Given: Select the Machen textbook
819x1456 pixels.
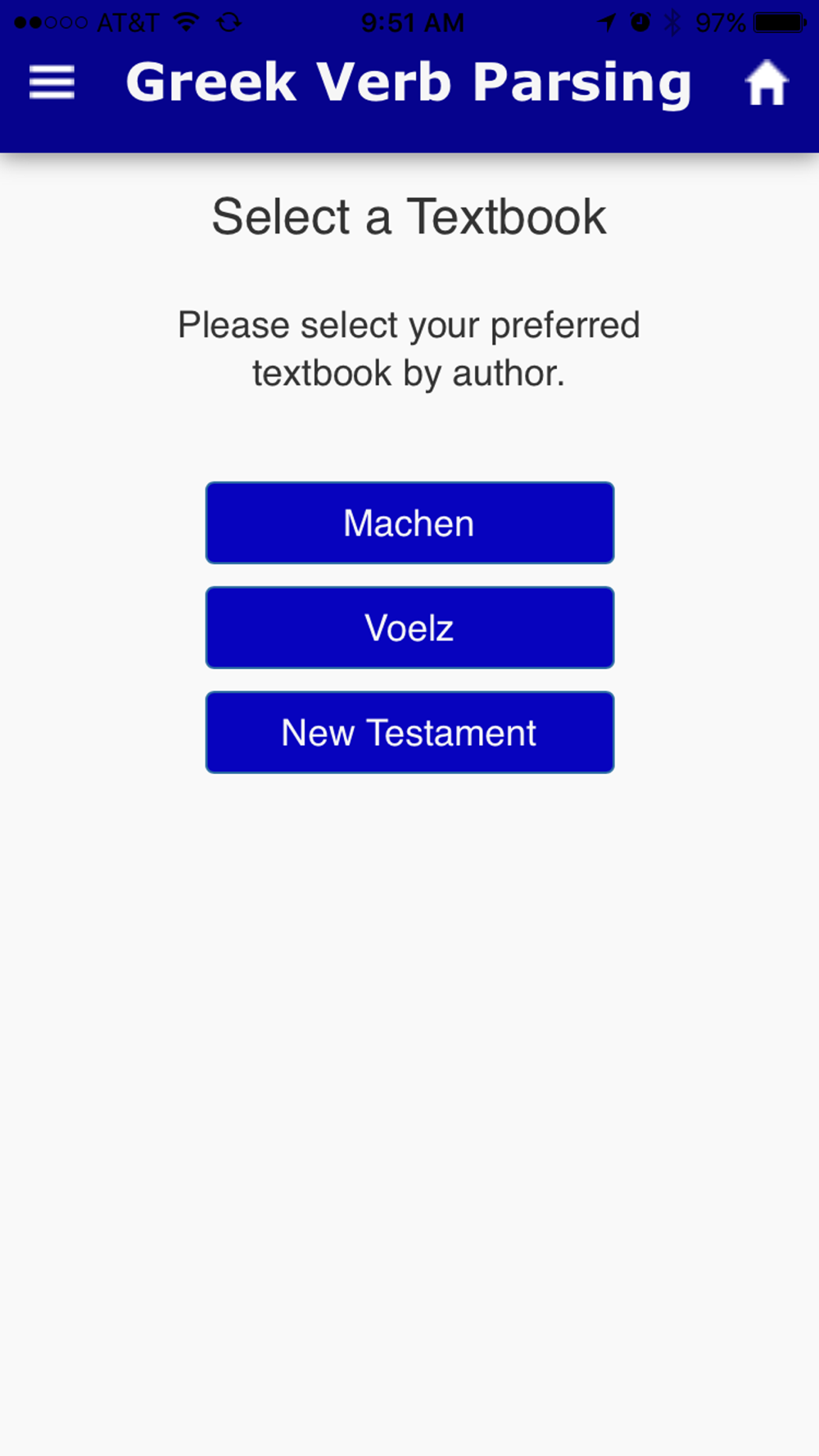Looking at the screenshot, I should [409, 522].
